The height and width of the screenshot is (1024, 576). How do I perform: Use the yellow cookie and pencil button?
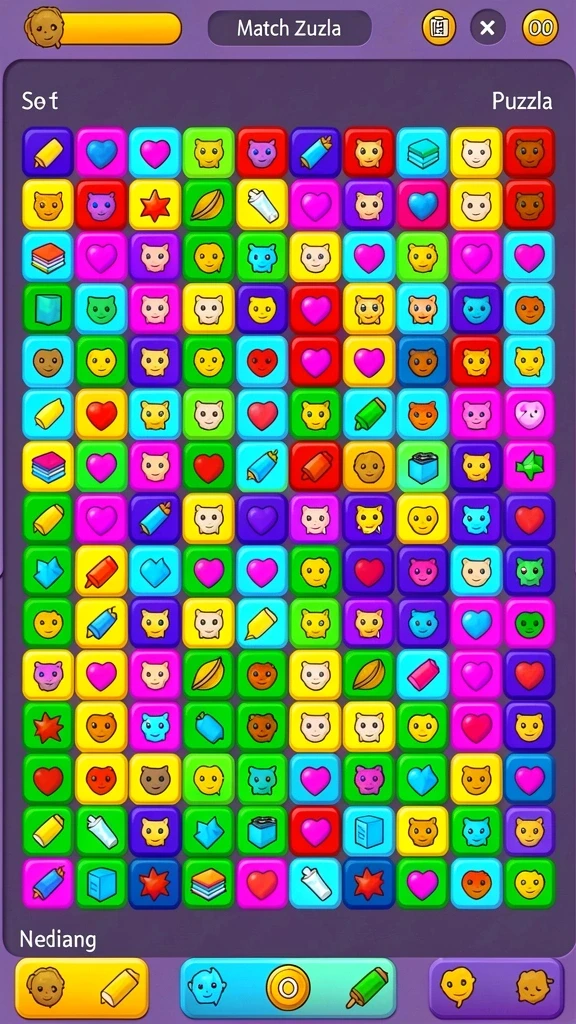[82, 988]
